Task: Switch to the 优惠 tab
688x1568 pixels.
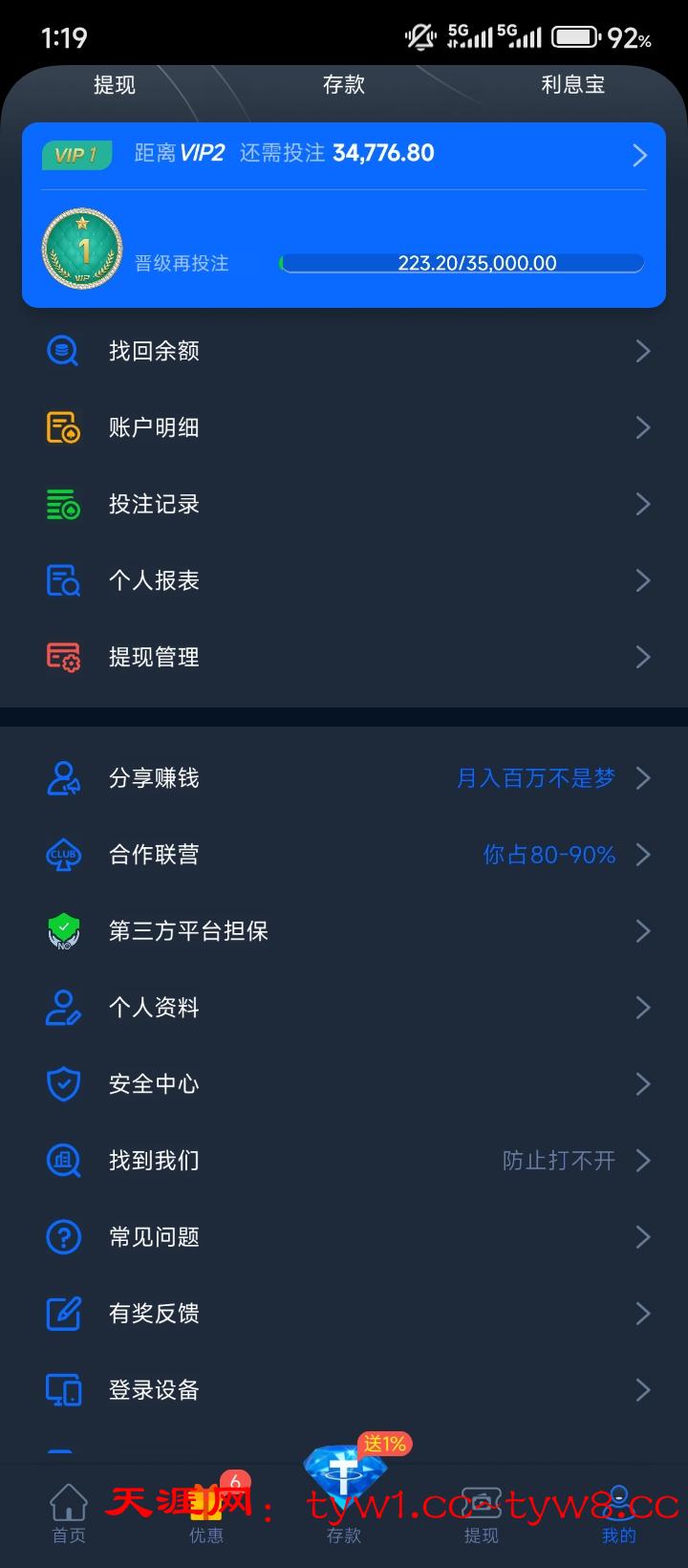Action: pos(206,1514)
